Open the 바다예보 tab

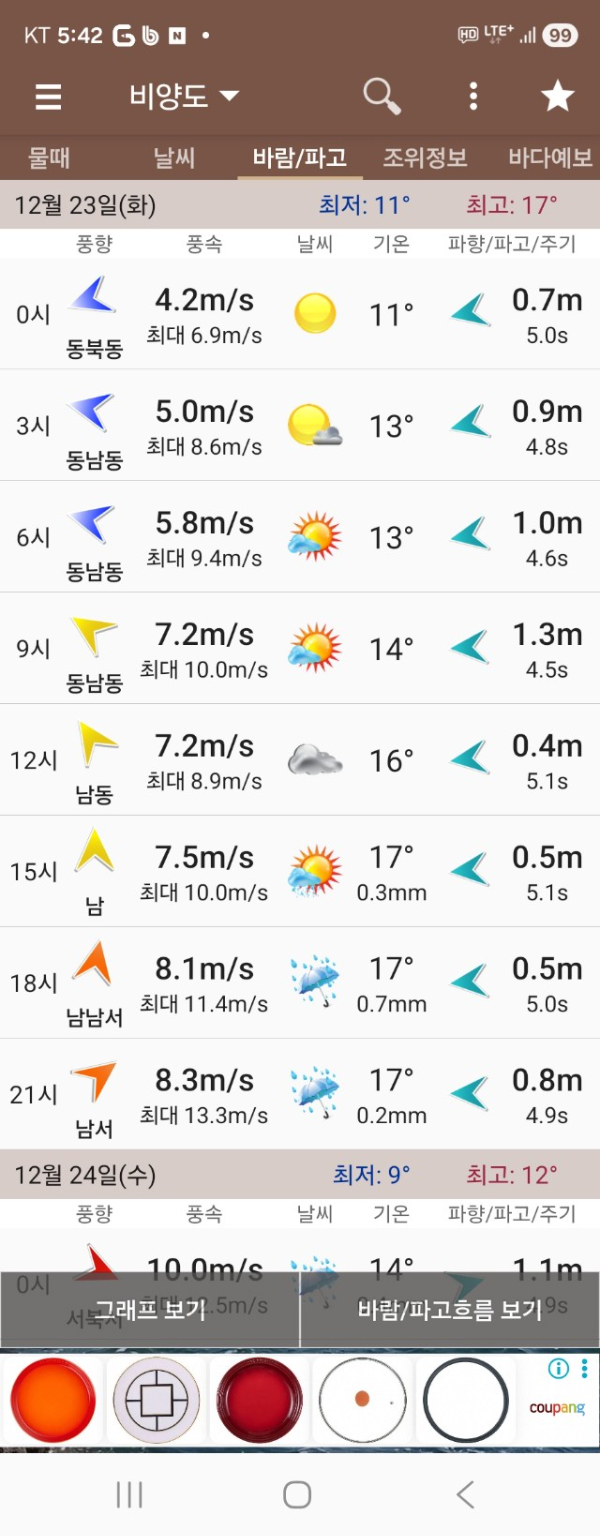(x=550, y=158)
